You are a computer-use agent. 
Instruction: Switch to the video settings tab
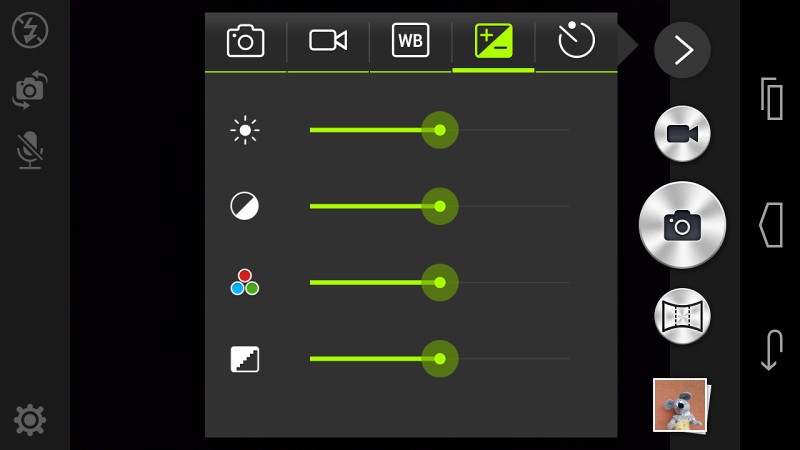(328, 41)
